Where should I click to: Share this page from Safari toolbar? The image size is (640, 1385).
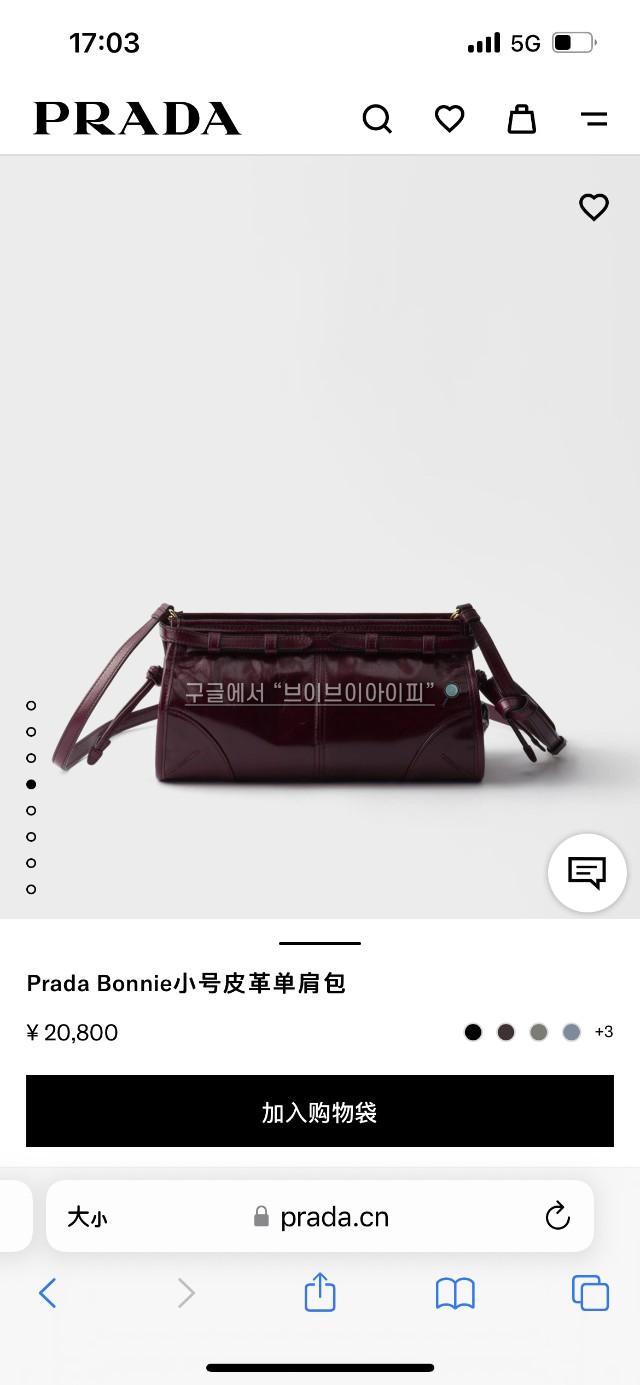click(x=320, y=1292)
